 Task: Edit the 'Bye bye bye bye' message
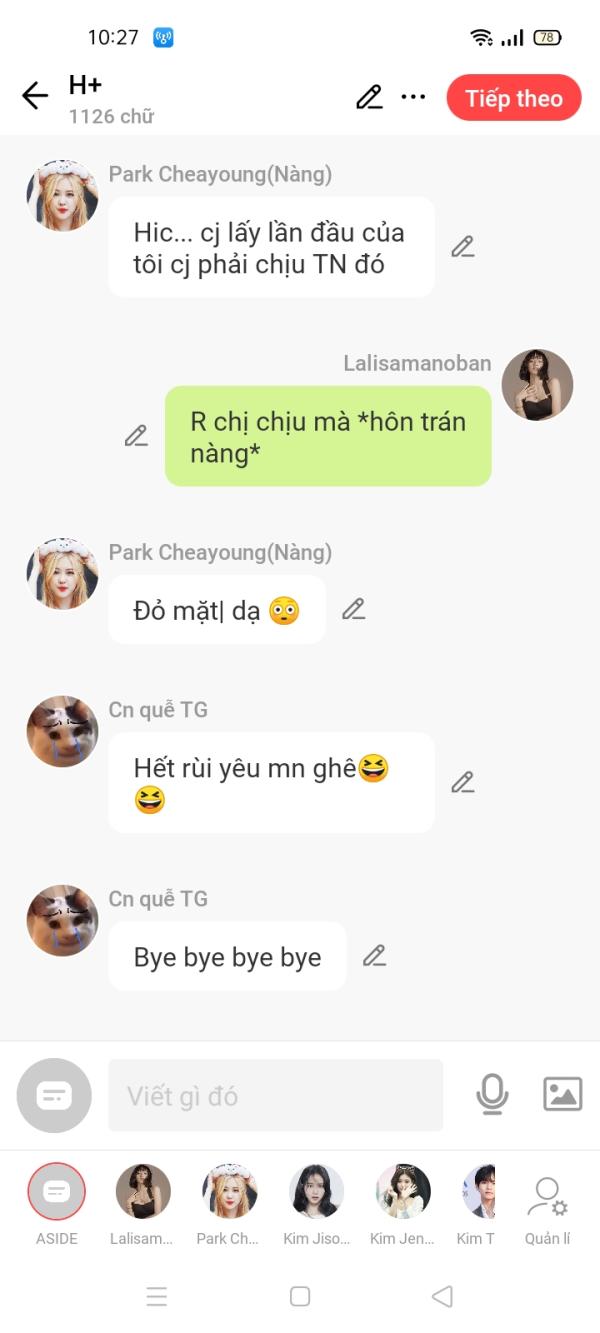(x=374, y=956)
